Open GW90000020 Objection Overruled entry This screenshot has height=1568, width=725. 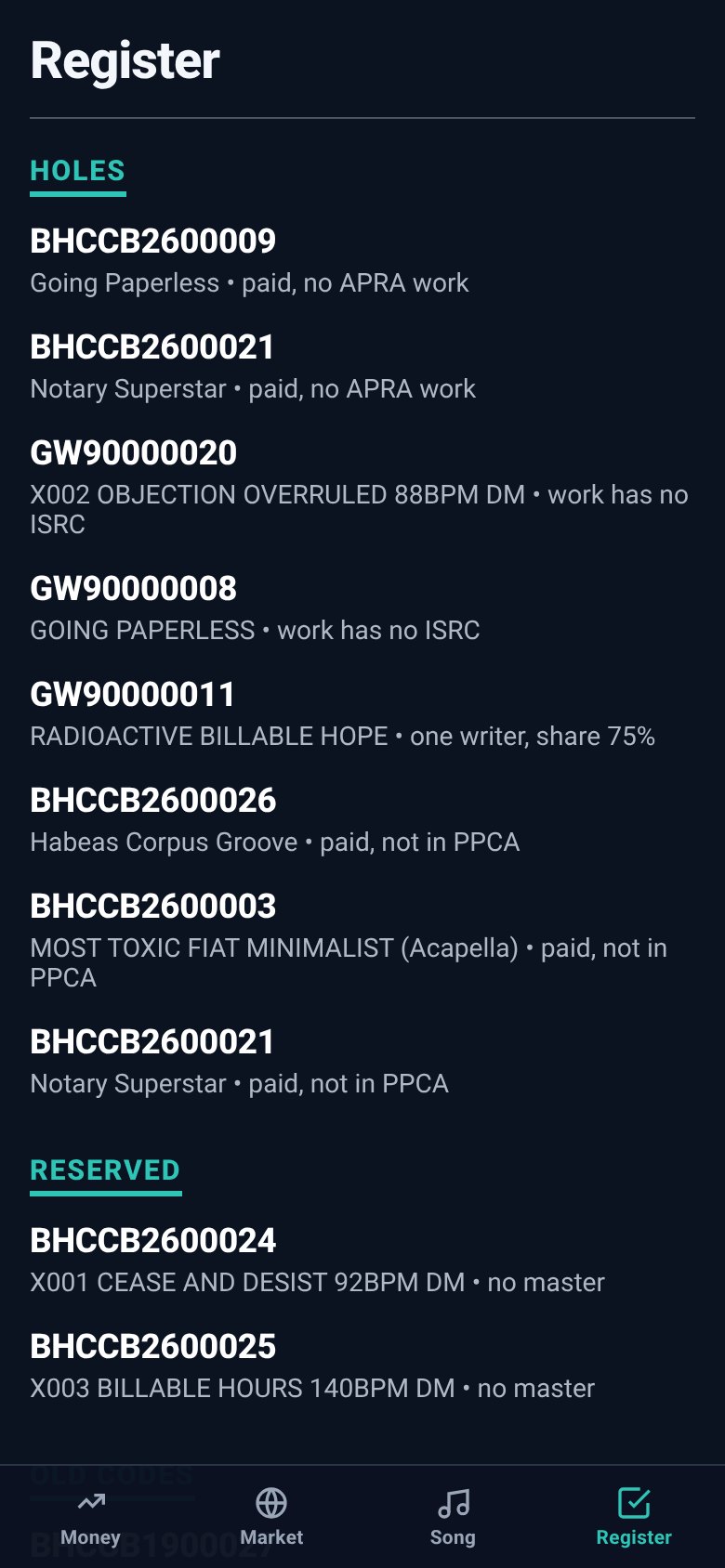click(362, 487)
